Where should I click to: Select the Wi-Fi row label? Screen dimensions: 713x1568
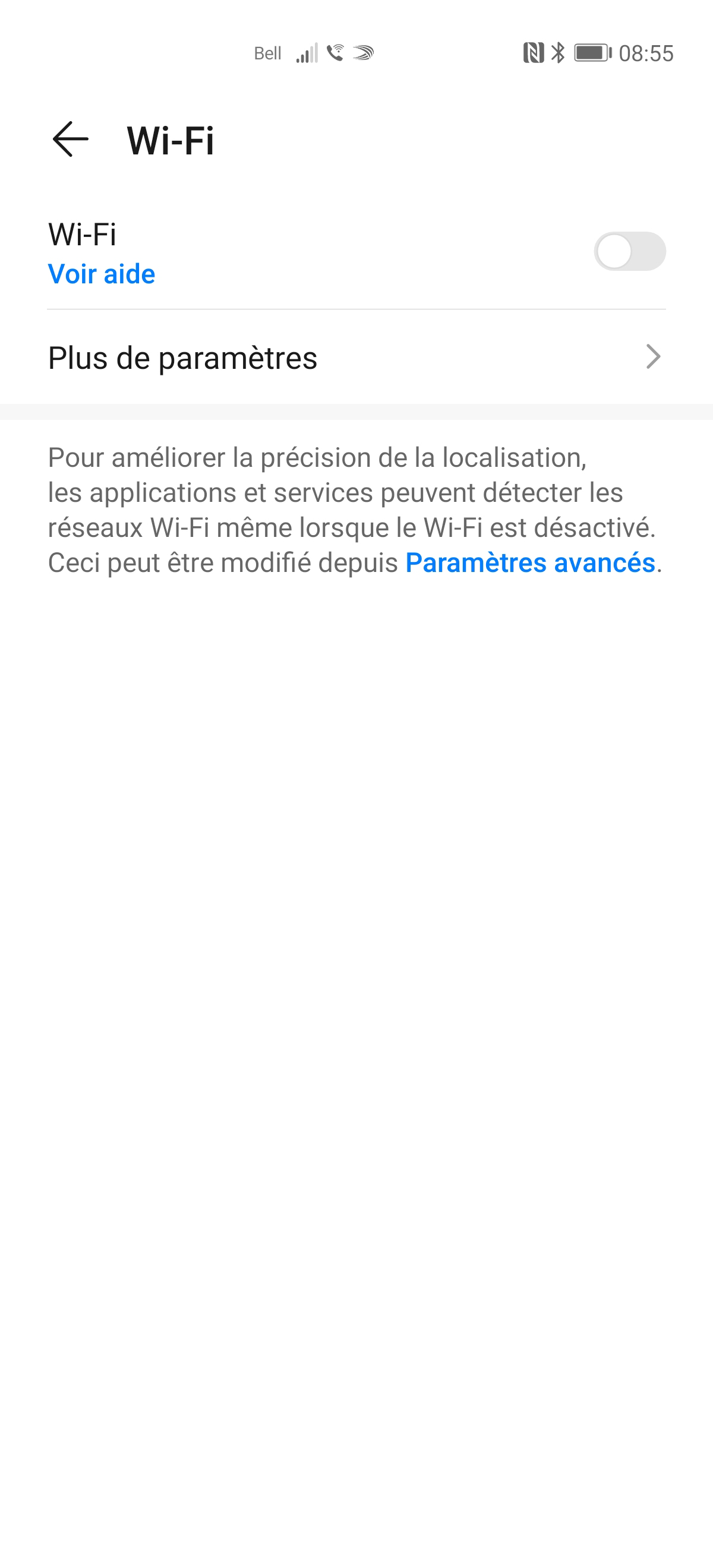click(82, 235)
